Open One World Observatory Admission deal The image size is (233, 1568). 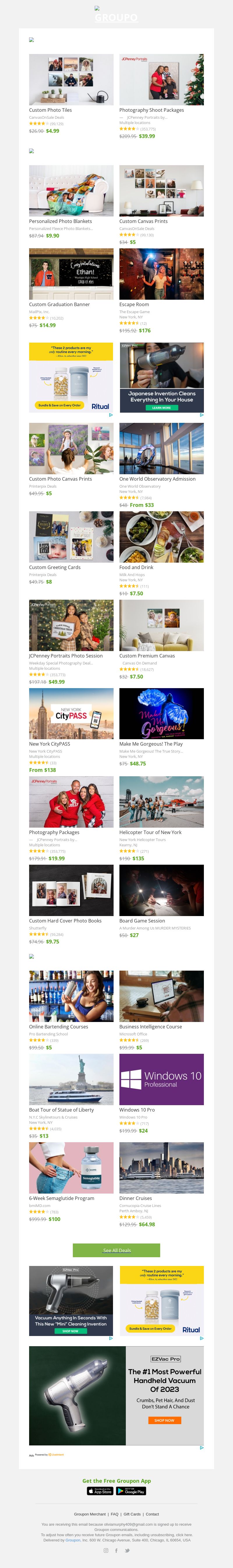(x=161, y=448)
